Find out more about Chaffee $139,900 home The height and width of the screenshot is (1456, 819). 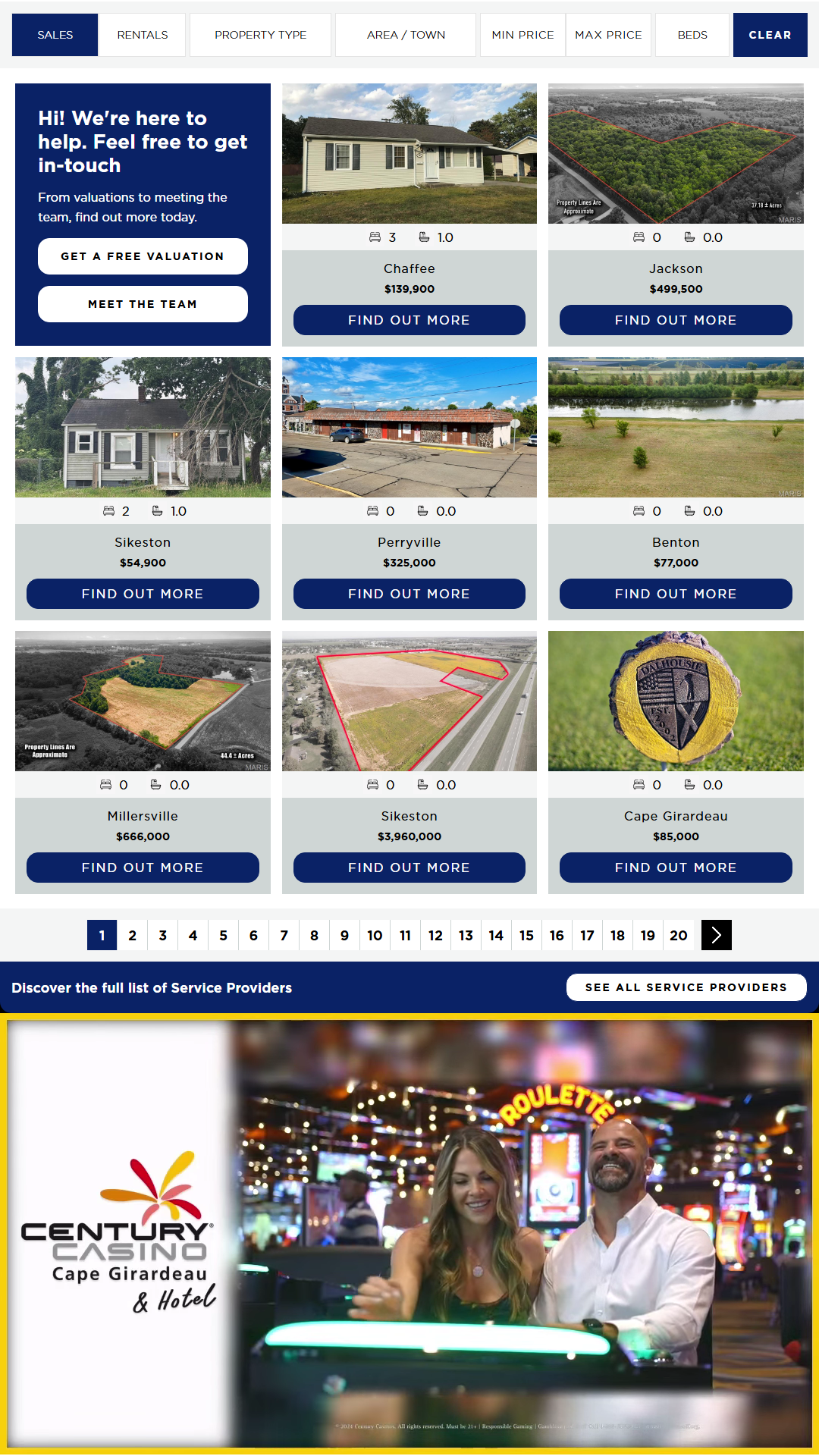tap(409, 320)
